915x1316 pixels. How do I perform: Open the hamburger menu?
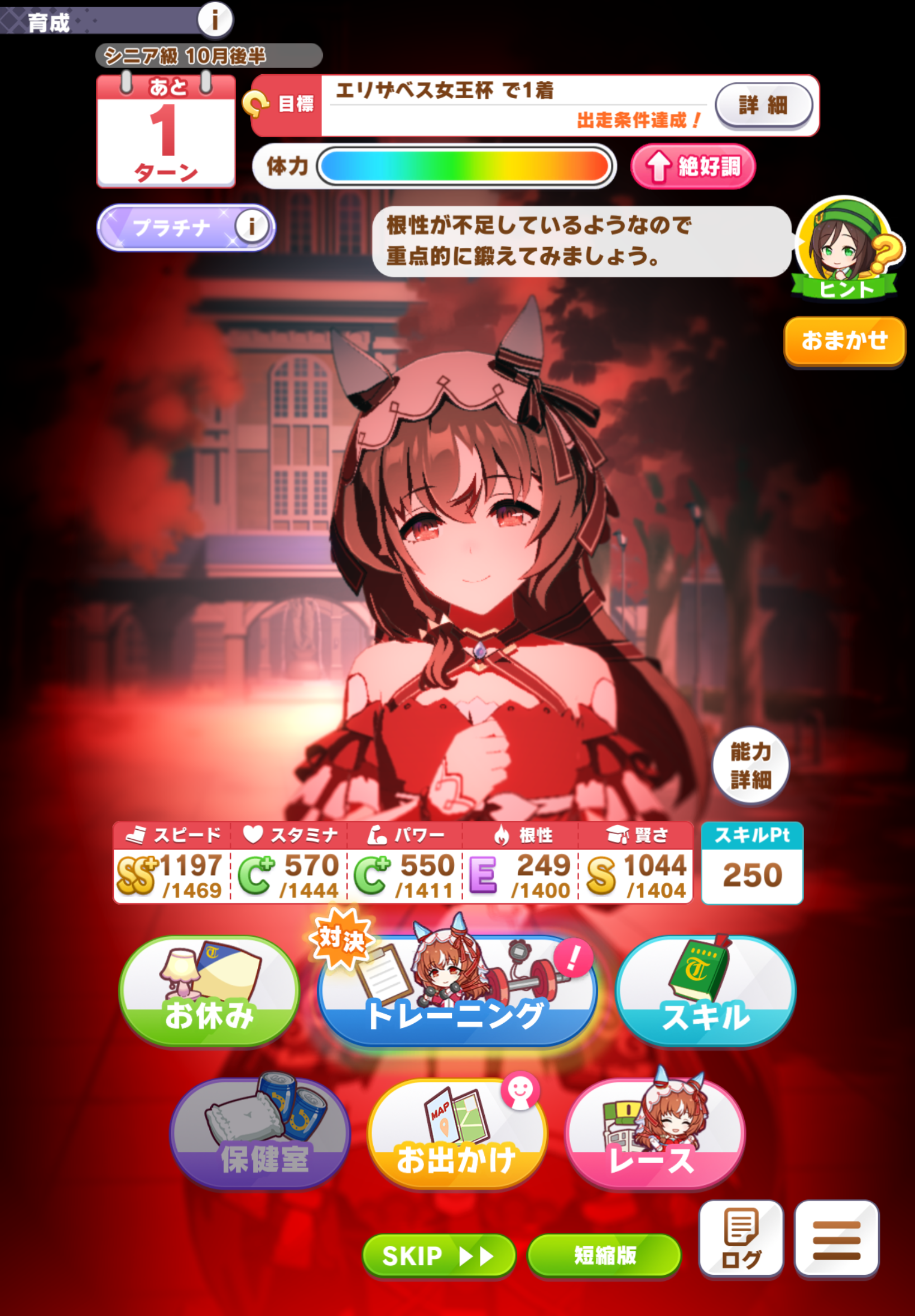[836, 1238]
